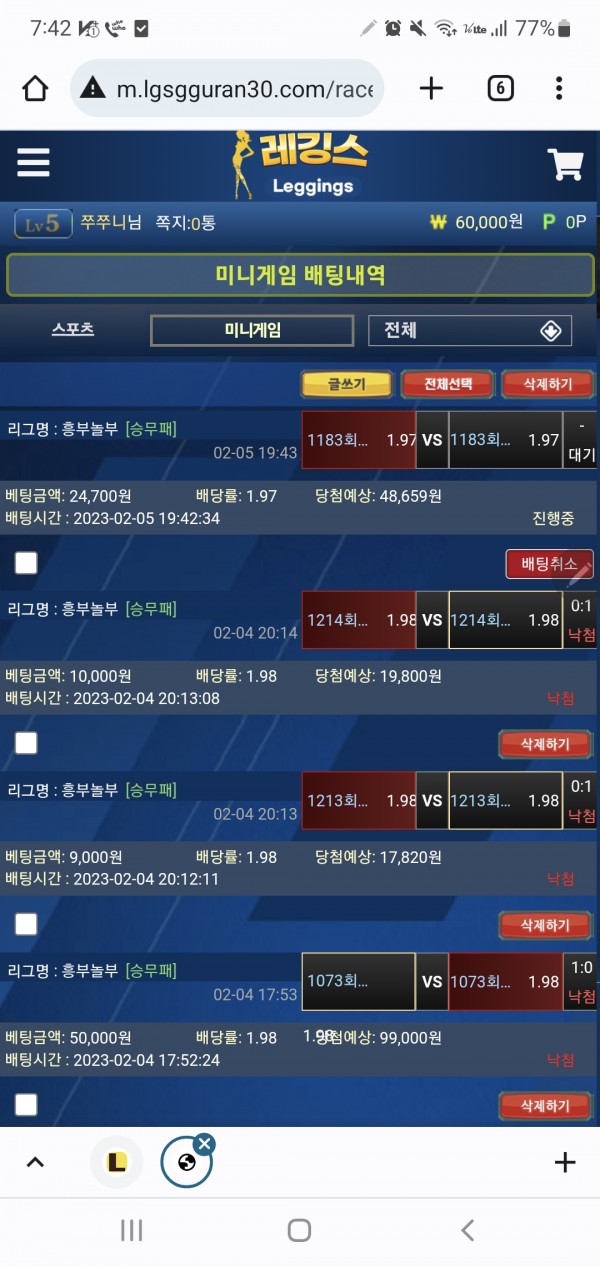Viewport: 600px width, 1267px height.
Task: Delete the 9,000원 bet entry
Action: pyautogui.click(x=545, y=925)
